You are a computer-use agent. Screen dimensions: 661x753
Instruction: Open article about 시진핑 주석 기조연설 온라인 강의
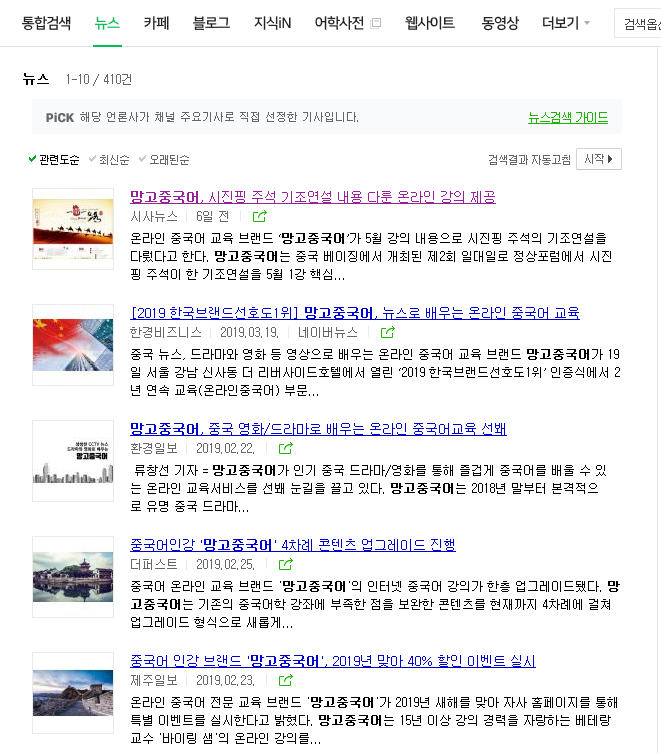(312, 197)
